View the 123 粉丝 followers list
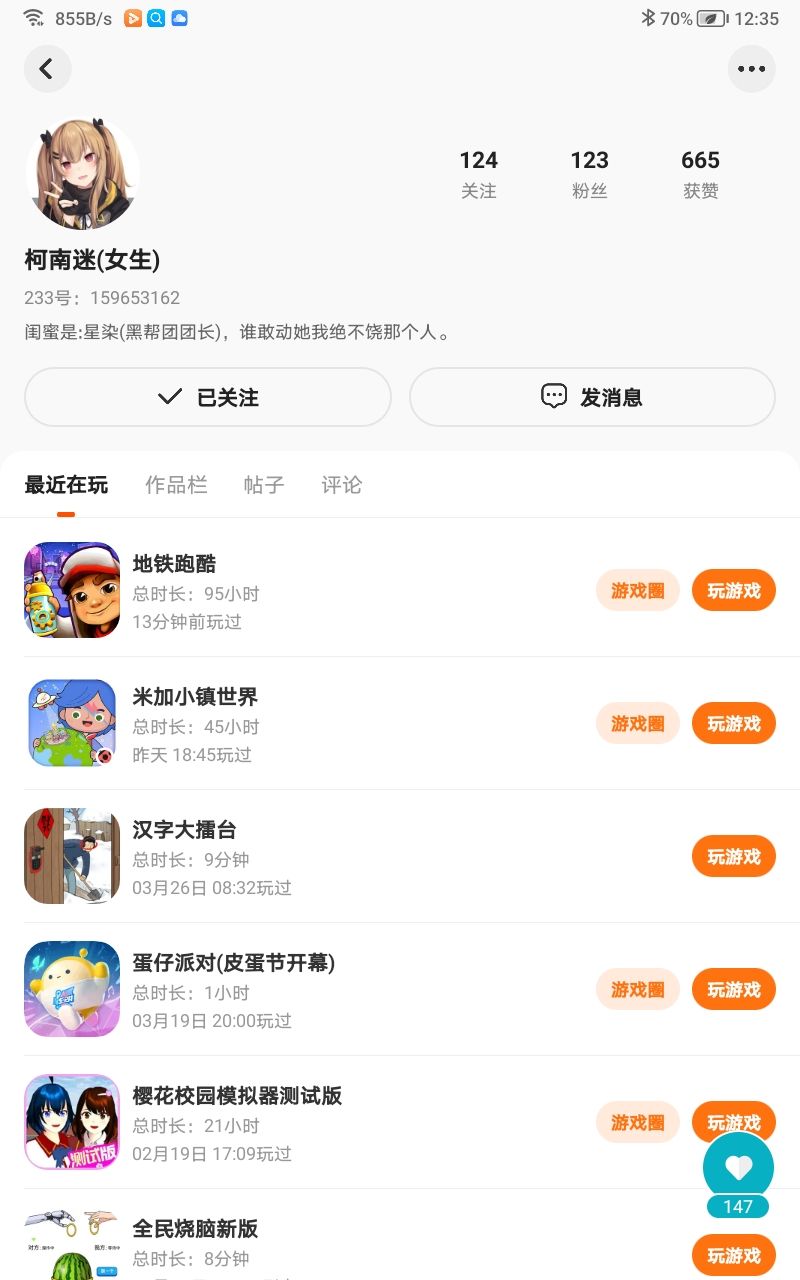Viewport: 800px width, 1280px height. coord(589,174)
